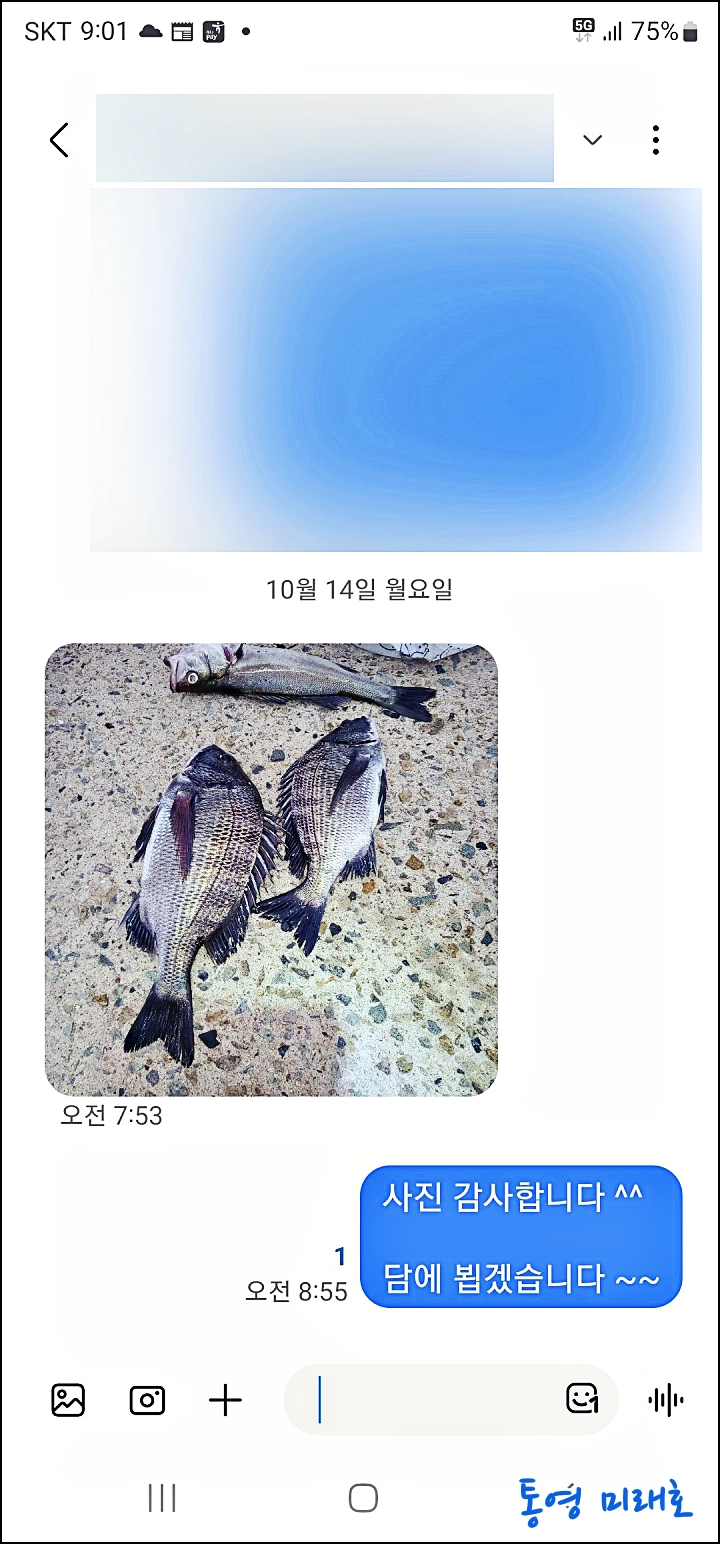
Task: Tap the message text input field
Action: (430, 1400)
